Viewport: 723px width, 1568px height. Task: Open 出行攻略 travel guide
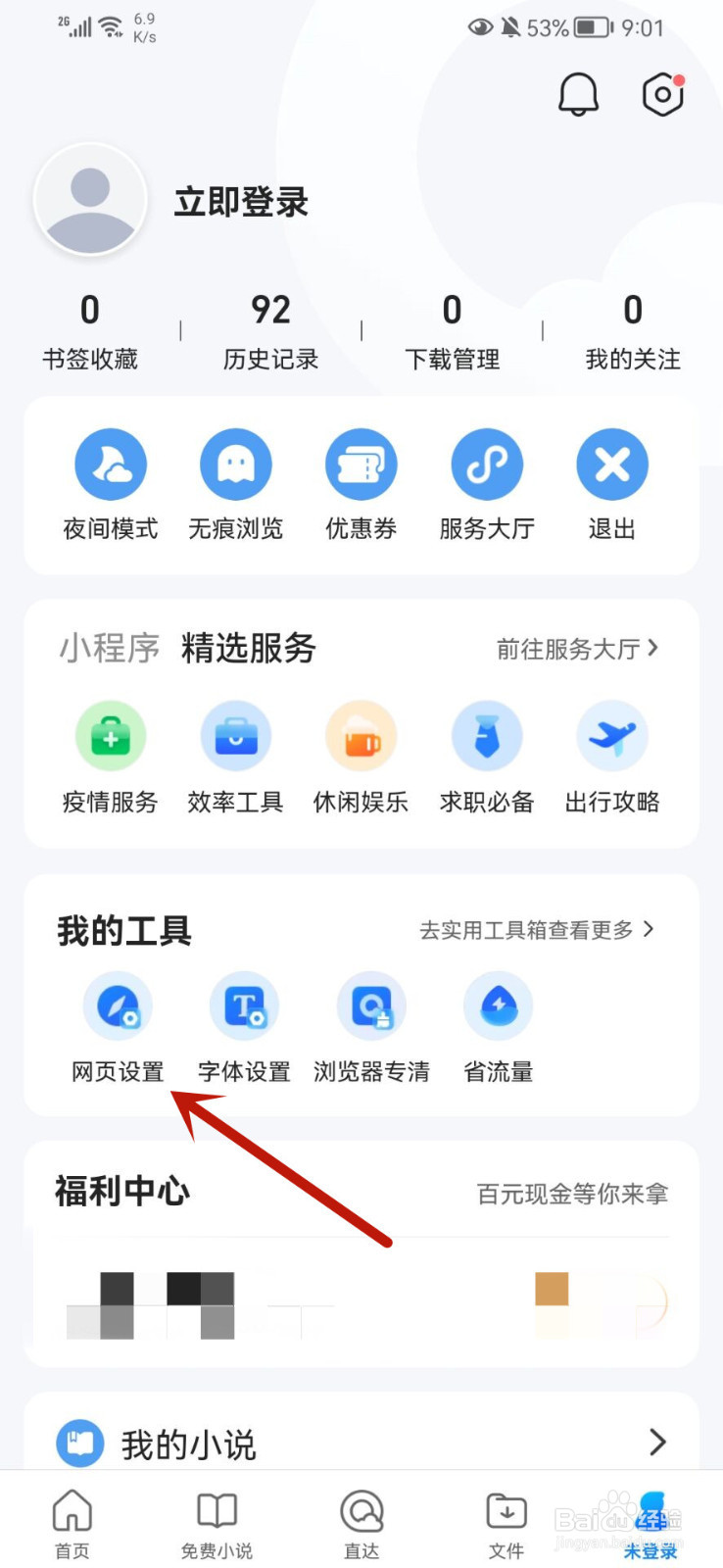(x=612, y=758)
